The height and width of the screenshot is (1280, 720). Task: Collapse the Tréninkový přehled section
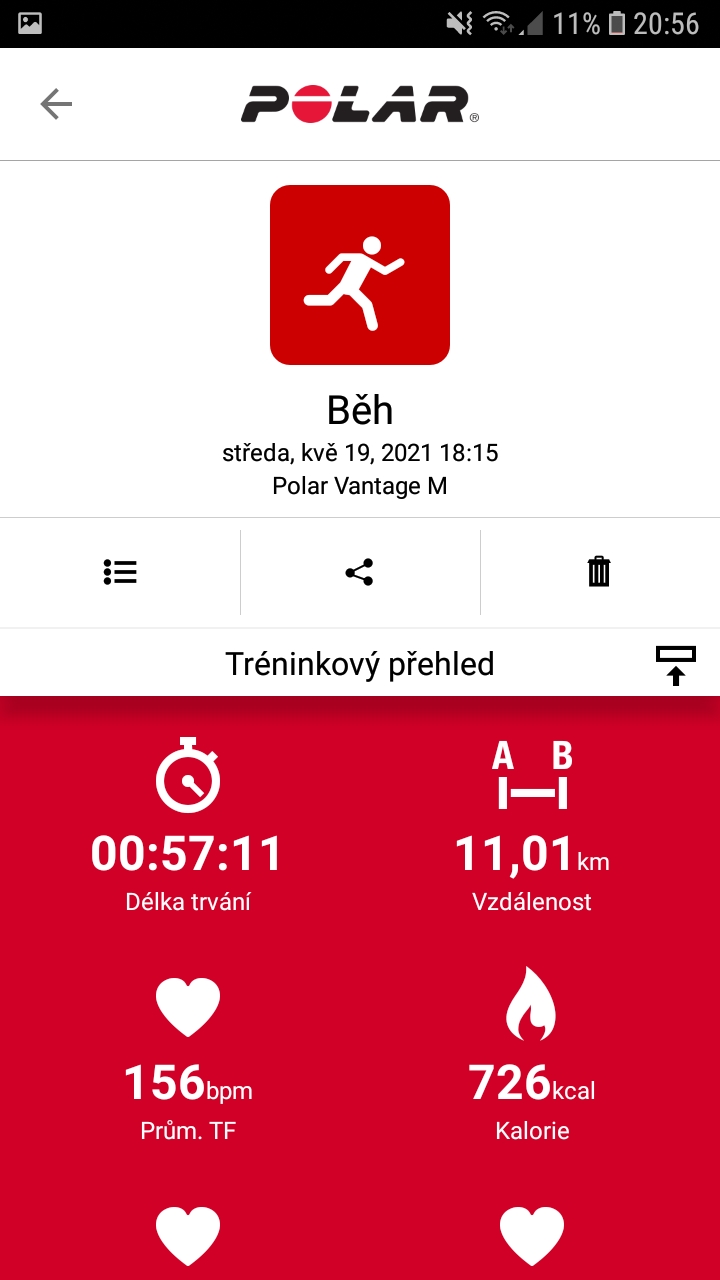676,665
